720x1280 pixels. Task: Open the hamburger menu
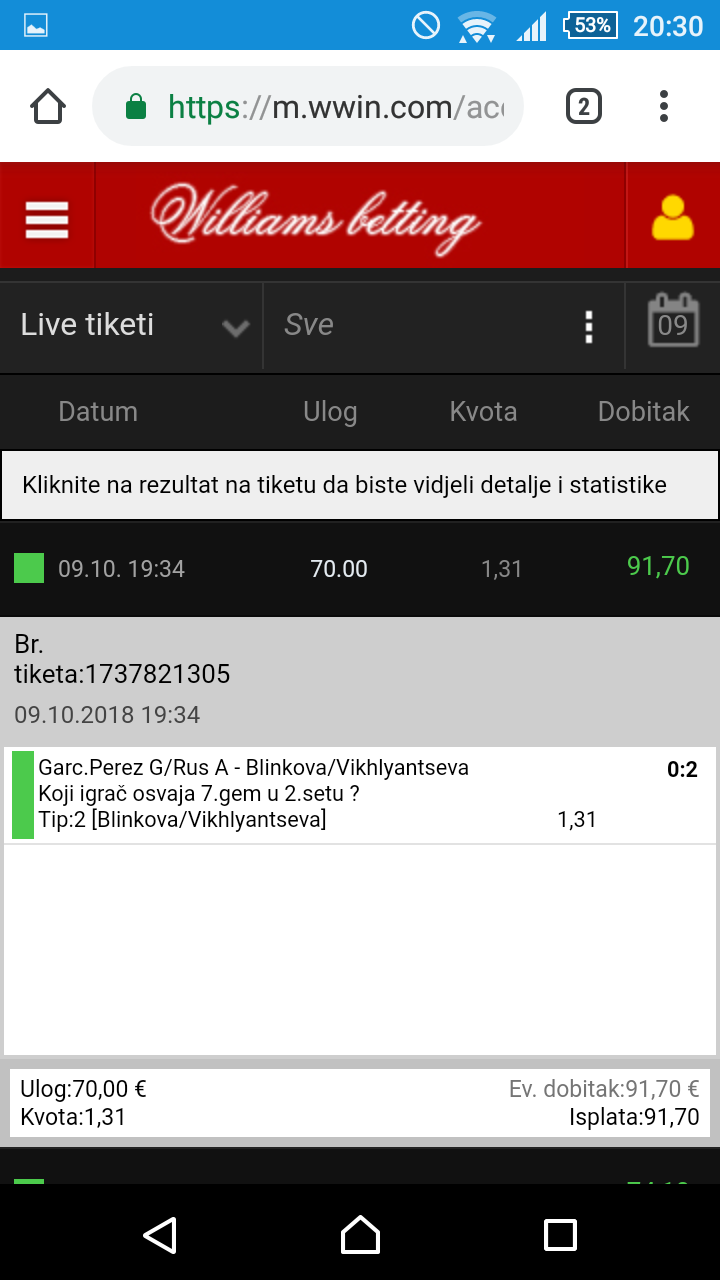click(x=47, y=216)
